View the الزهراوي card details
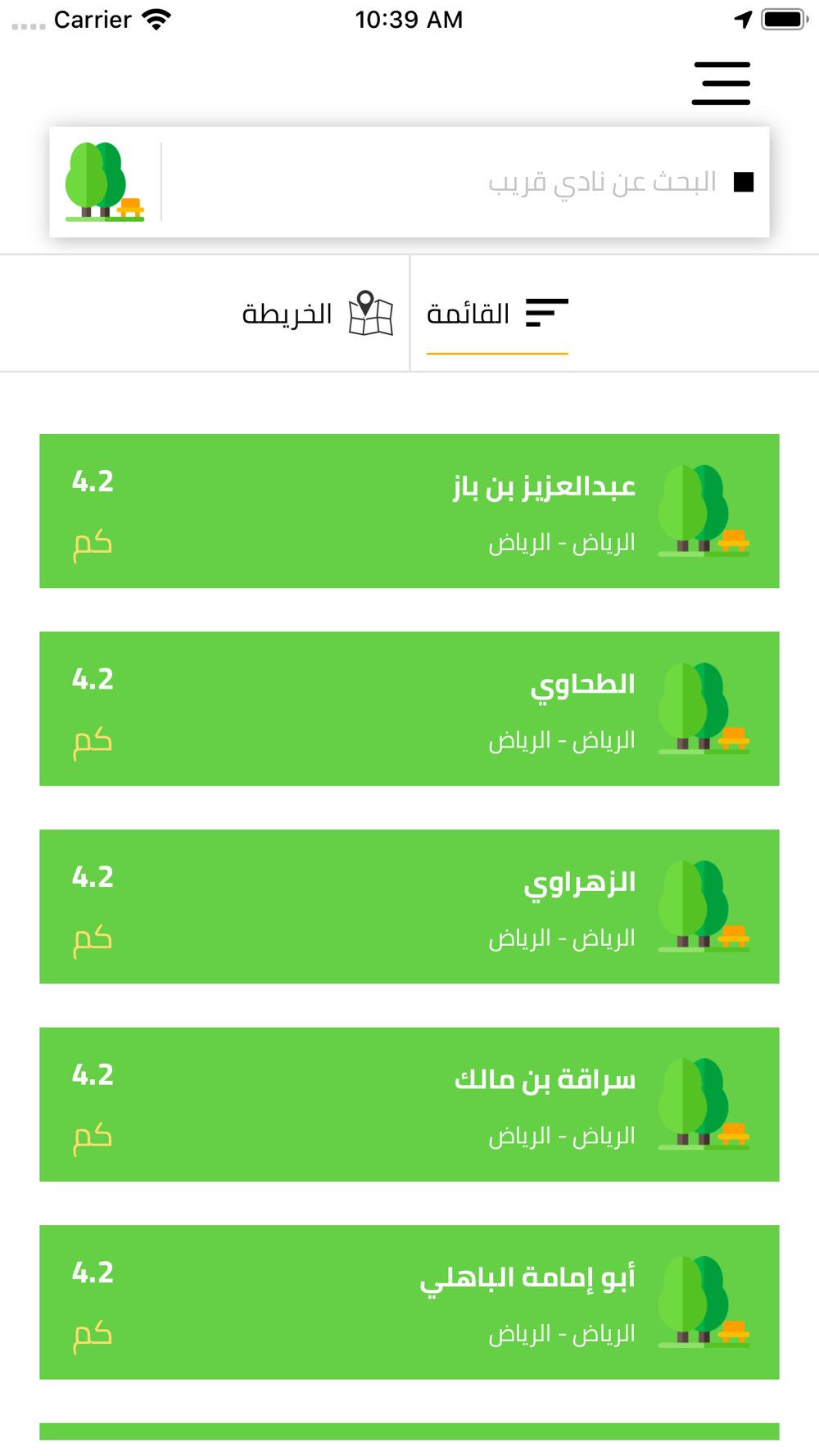 [409, 907]
